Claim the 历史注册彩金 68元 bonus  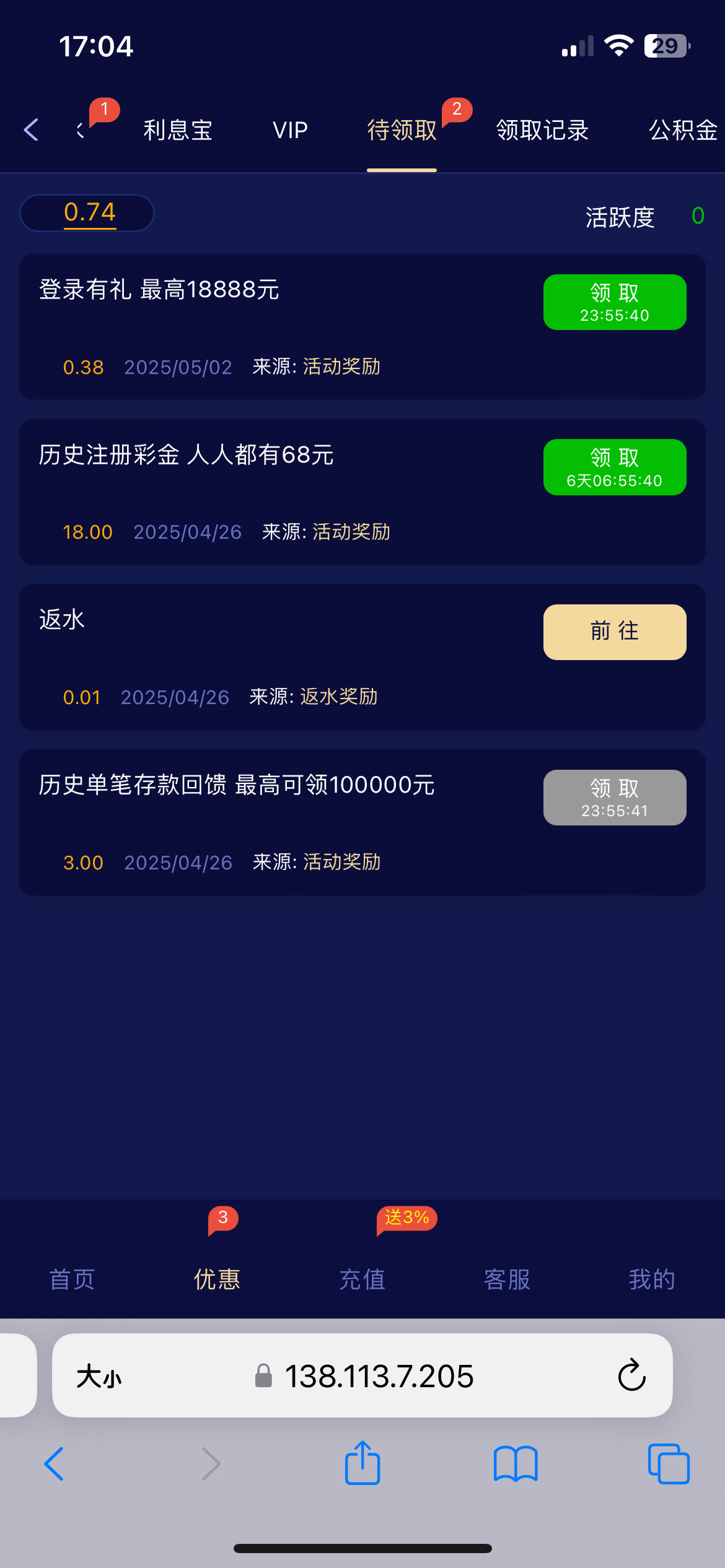(x=615, y=467)
